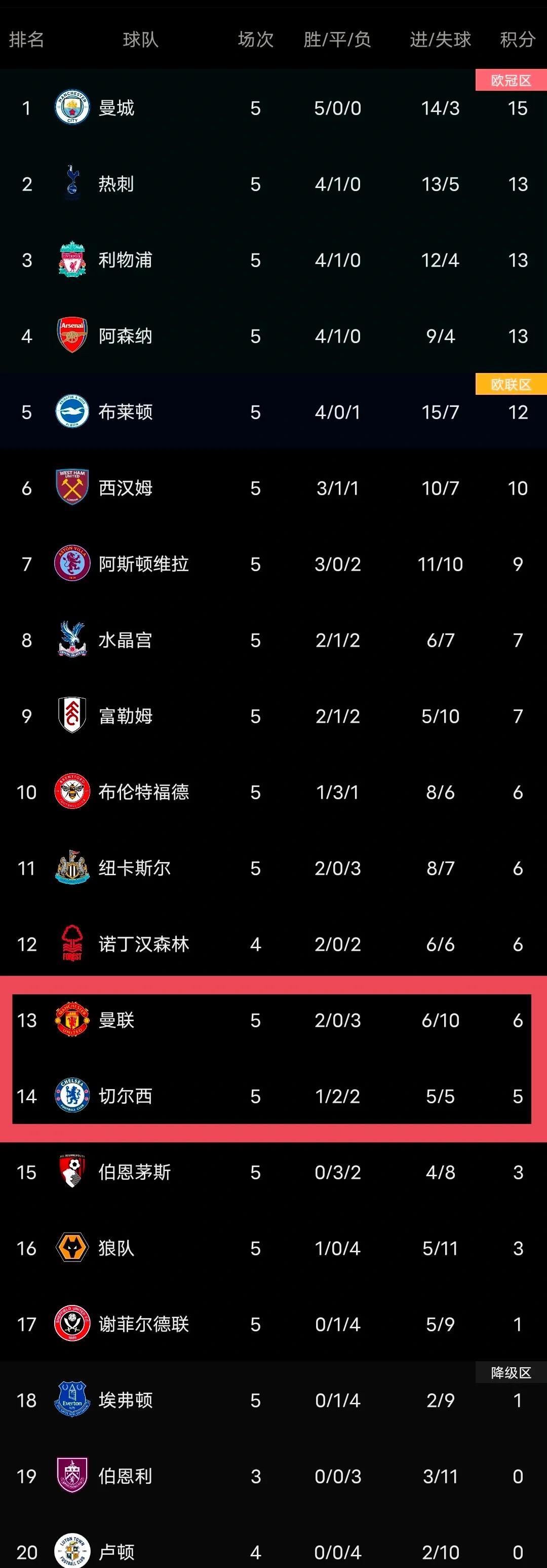Click the Brighton seagull badge
547x1568 pixels.
(x=71, y=412)
